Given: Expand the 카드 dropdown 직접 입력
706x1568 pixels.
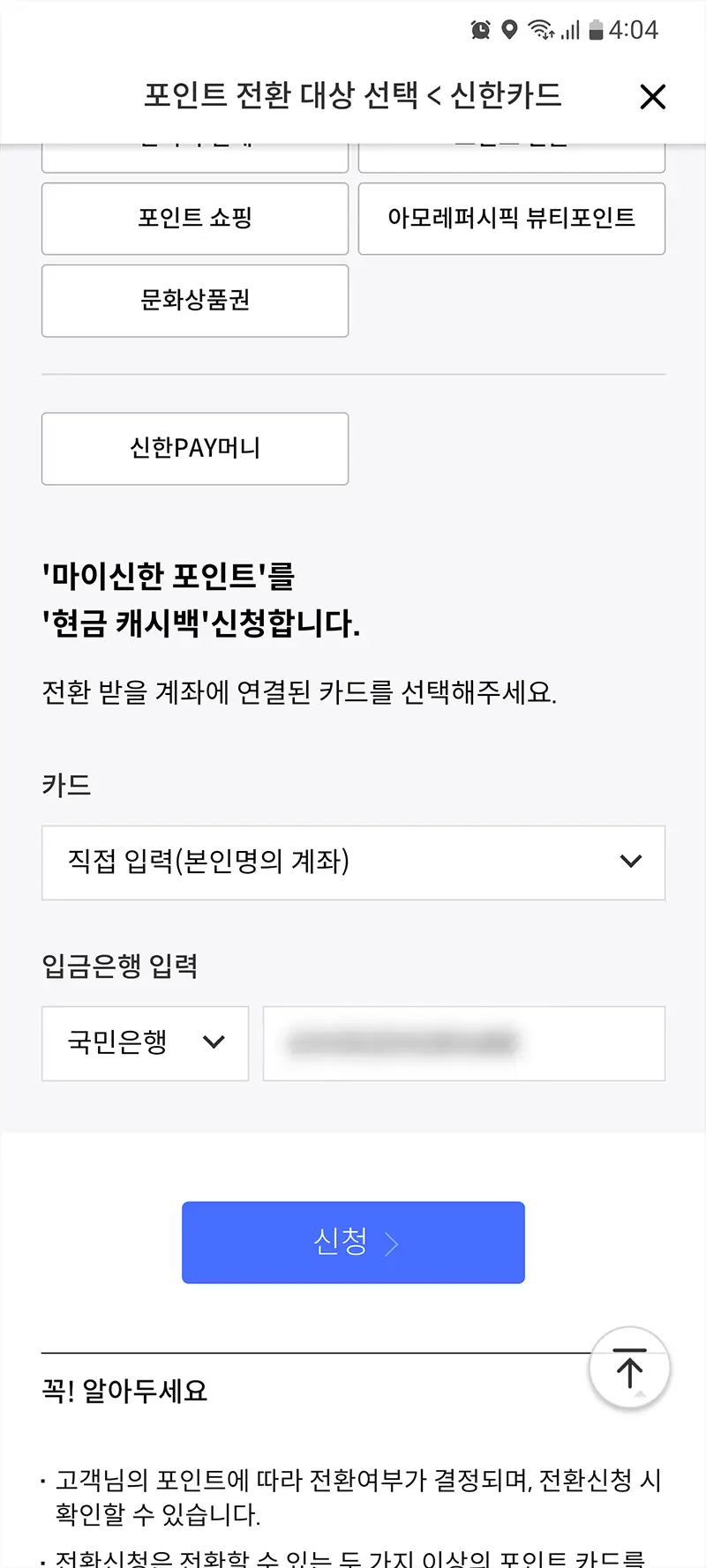Looking at the screenshot, I should pyautogui.click(x=353, y=862).
